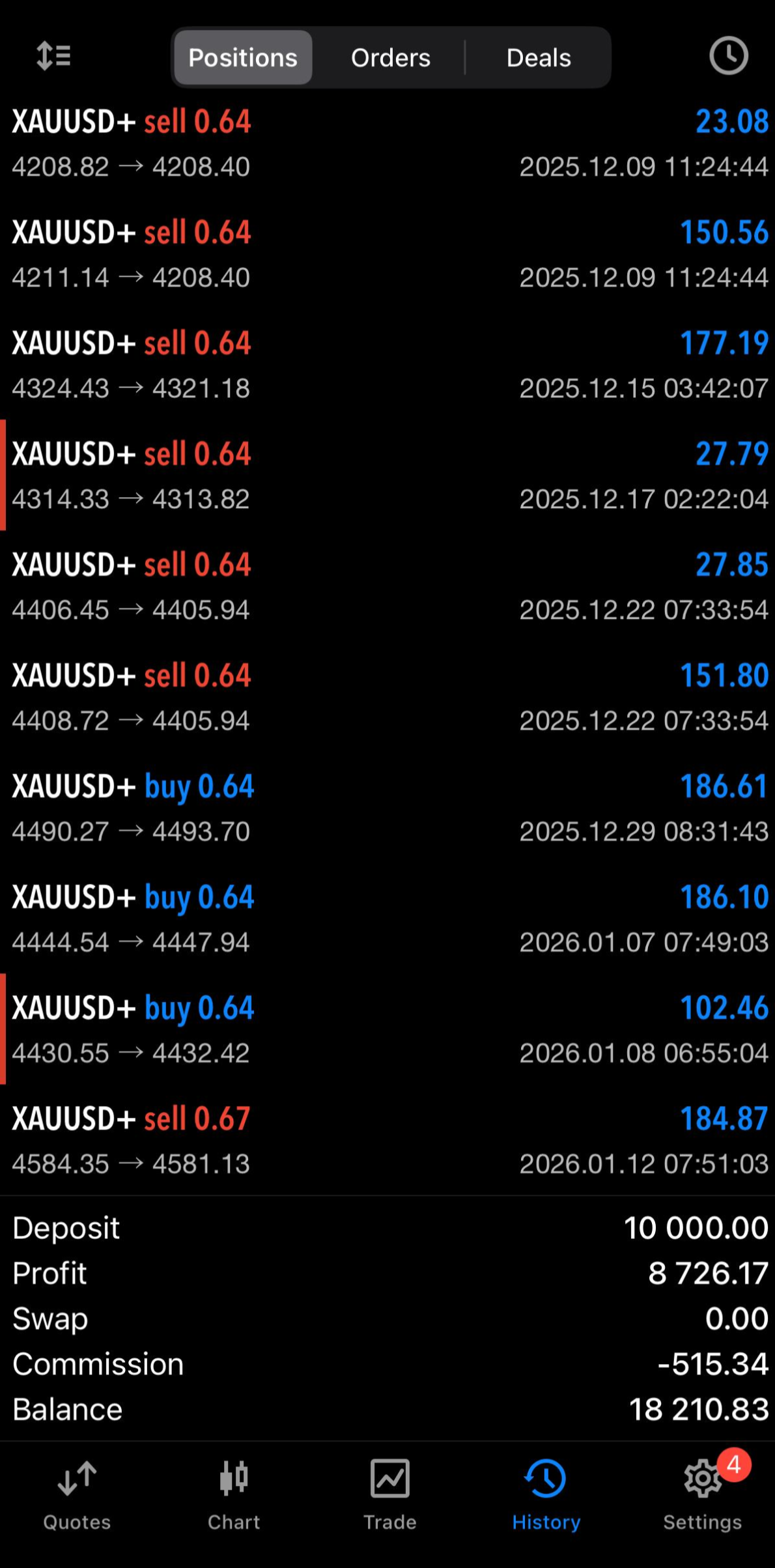
Task: Expand the sell position with 27.85 profit
Action: tap(387, 586)
